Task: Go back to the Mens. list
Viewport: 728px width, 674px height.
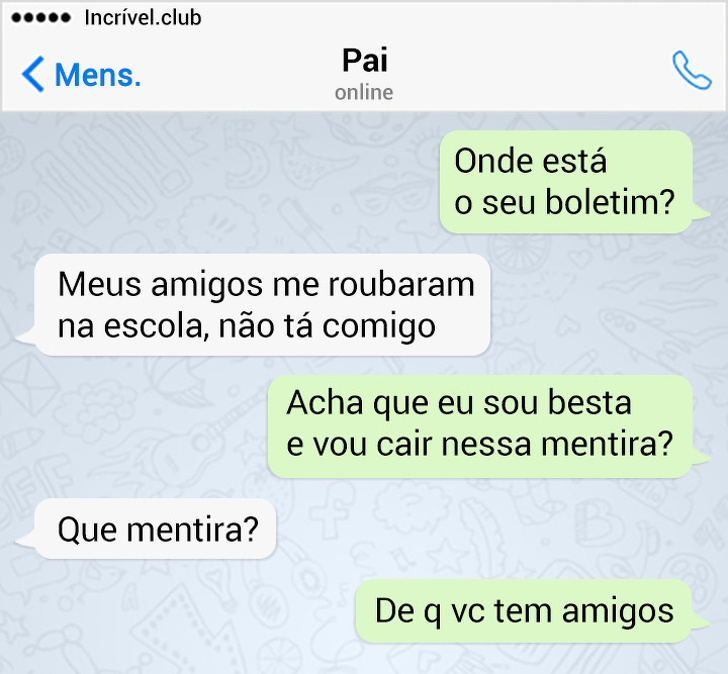Action: [80, 74]
